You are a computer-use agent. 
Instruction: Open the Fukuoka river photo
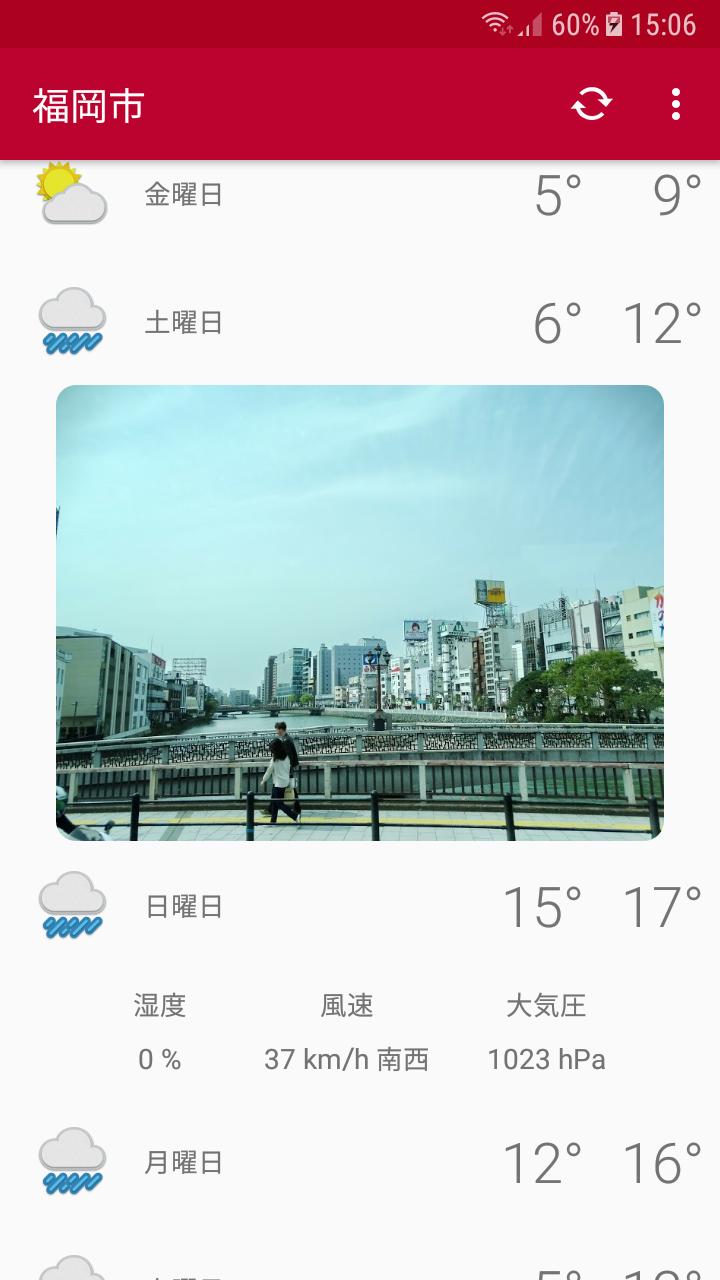point(360,612)
